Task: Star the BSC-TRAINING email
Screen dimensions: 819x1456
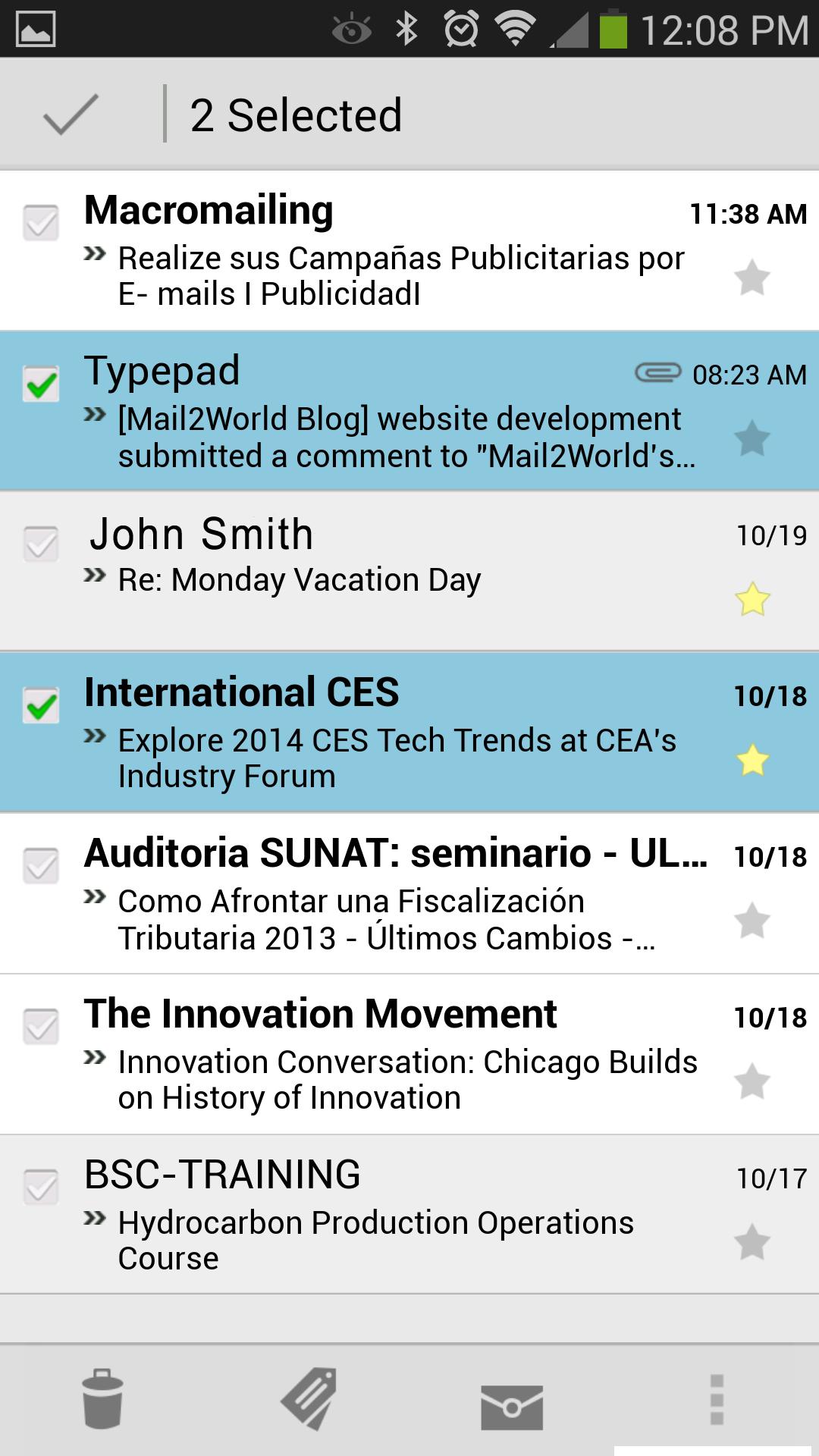Action: (x=752, y=1242)
